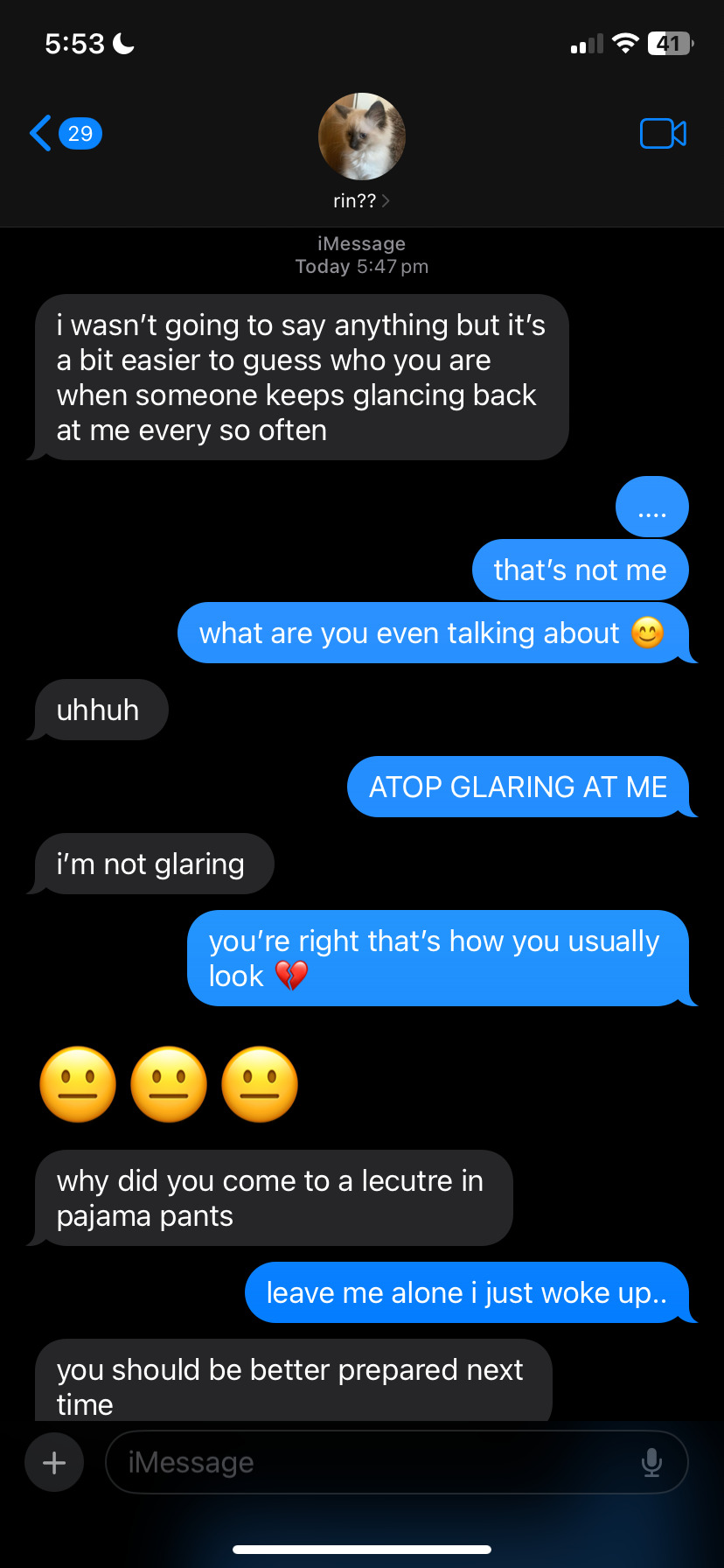Open the plus attachments menu
This screenshot has height=1568, width=724.
click(x=54, y=1462)
